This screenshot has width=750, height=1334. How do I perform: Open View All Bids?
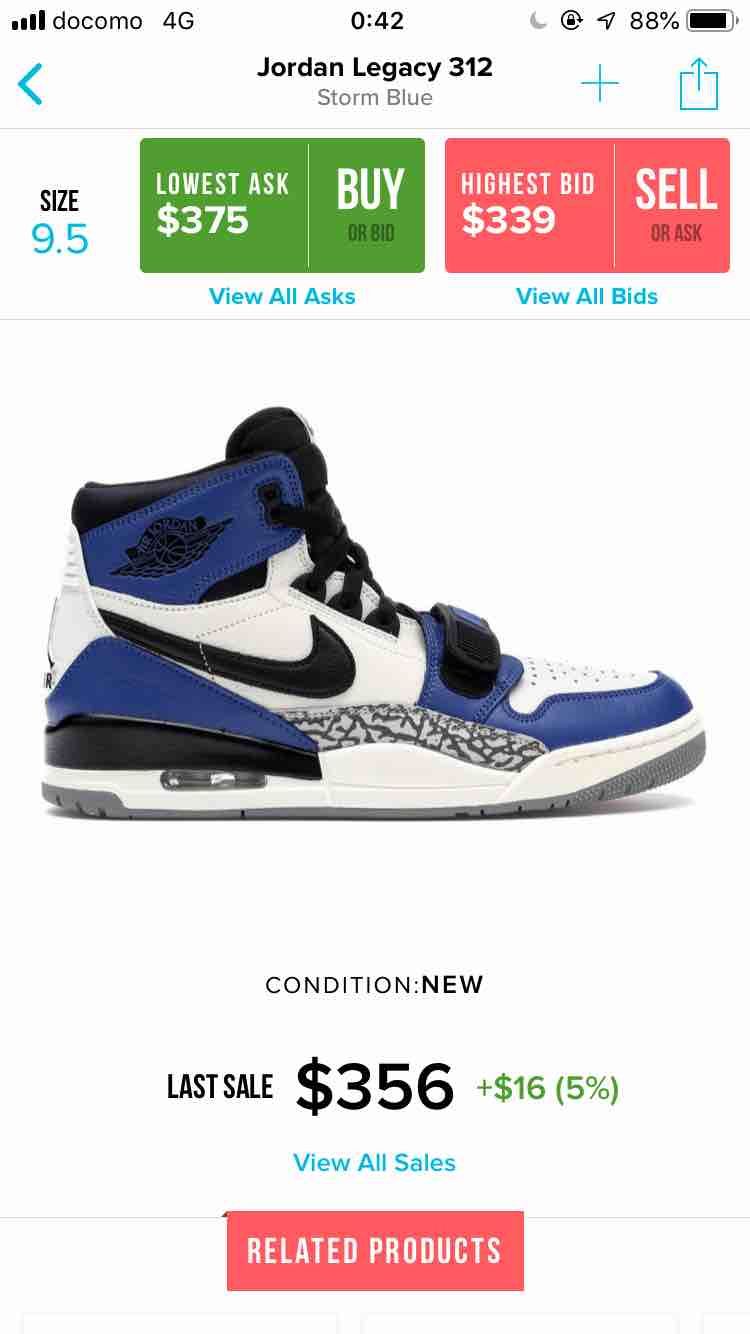coord(587,296)
